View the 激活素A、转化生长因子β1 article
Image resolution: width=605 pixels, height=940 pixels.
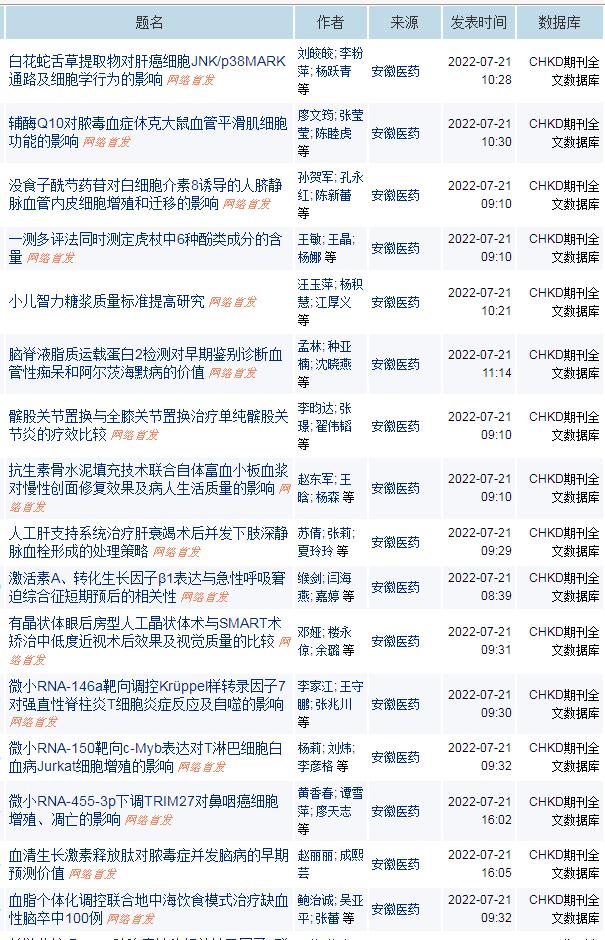click(x=145, y=578)
